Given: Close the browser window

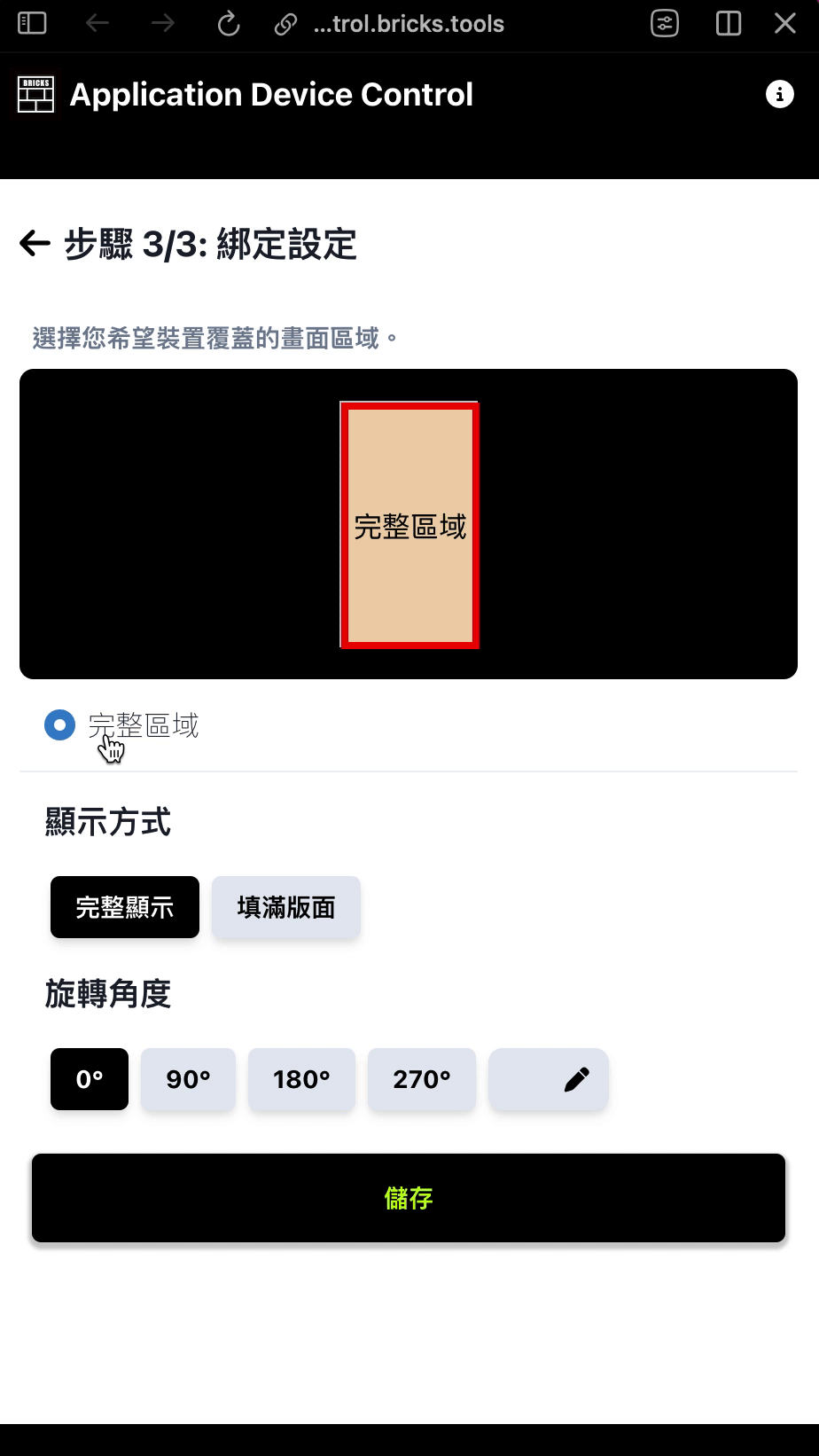Looking at the screenshot, I should click(784, 24).
